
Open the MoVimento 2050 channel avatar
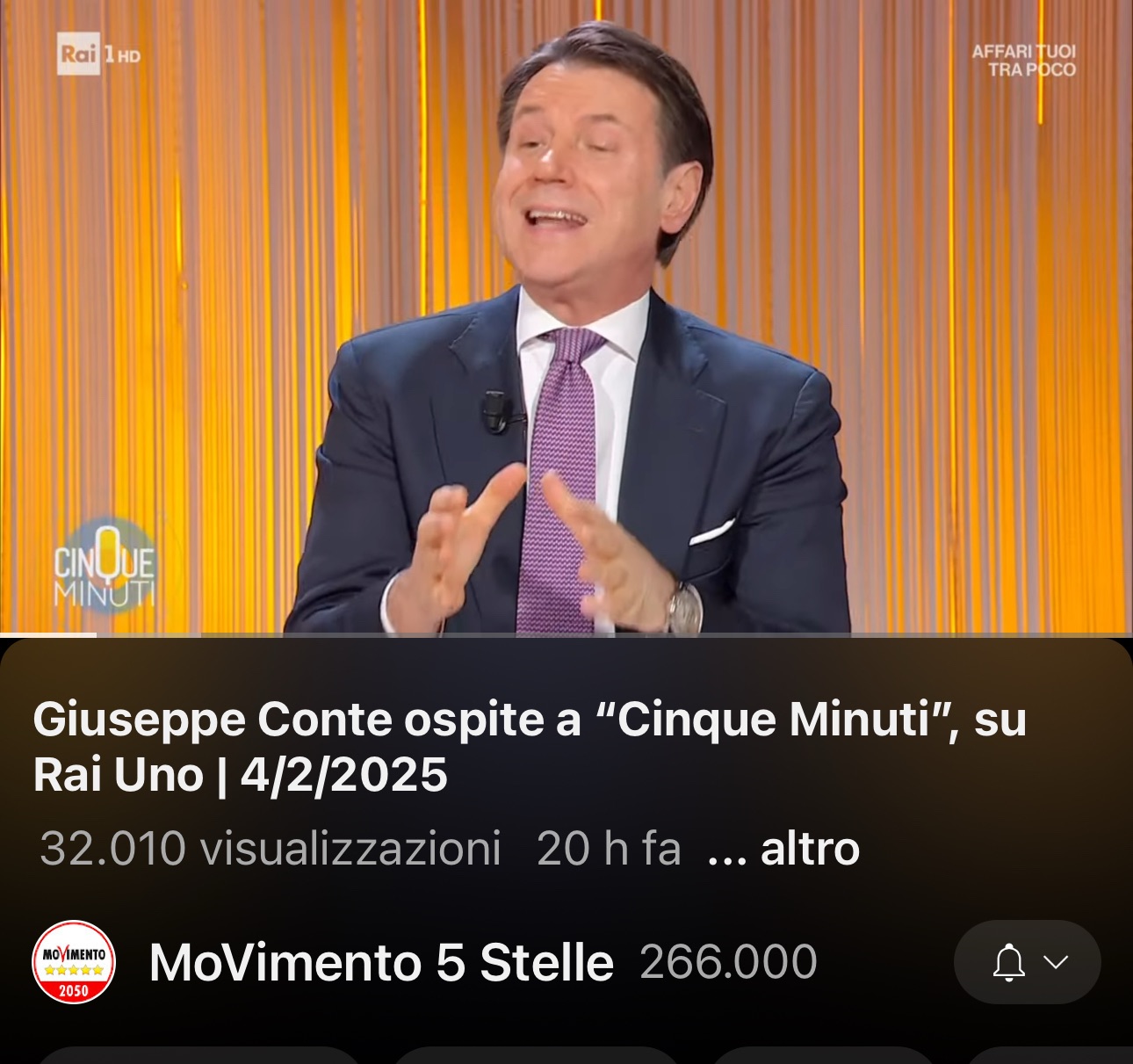[x=74, y=963]
